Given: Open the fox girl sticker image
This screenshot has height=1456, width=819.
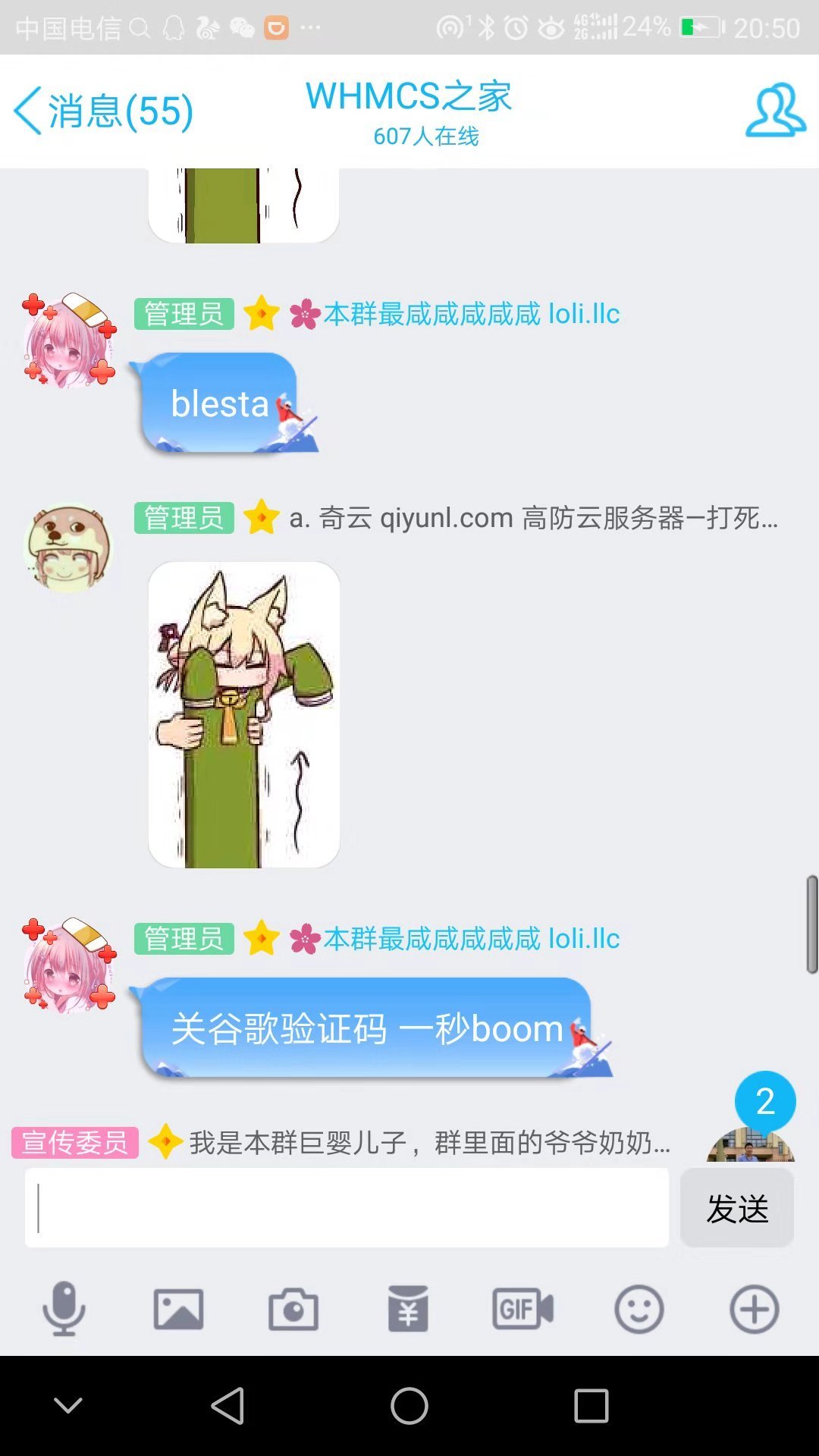Looking at the screenshot, I should coord(243,714).
